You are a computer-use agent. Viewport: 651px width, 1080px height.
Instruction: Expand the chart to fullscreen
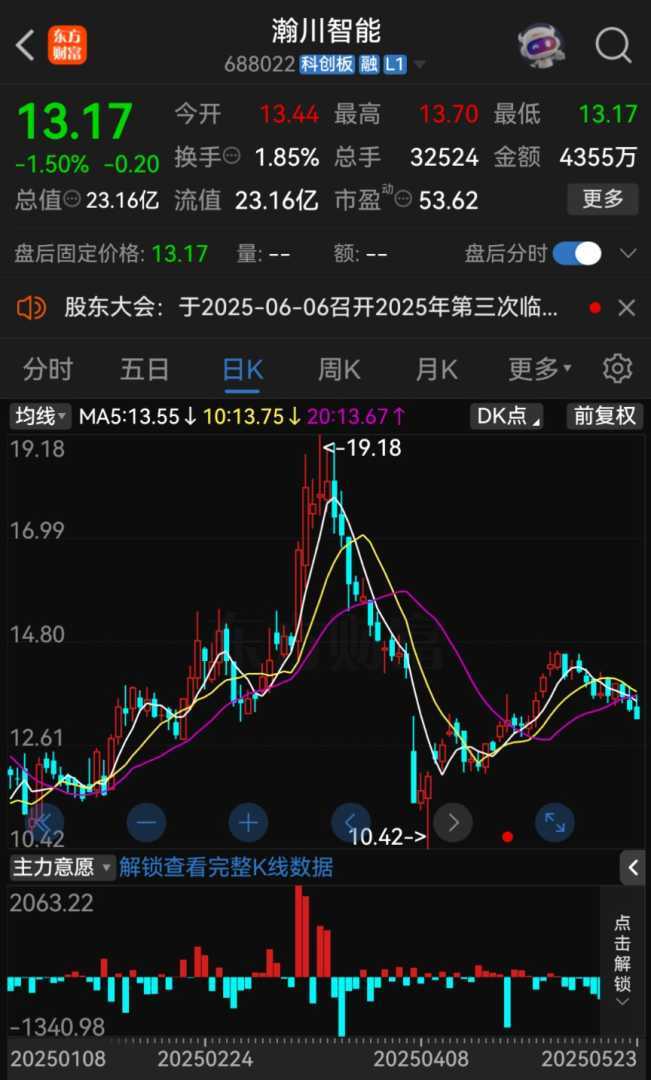point(554,823)
